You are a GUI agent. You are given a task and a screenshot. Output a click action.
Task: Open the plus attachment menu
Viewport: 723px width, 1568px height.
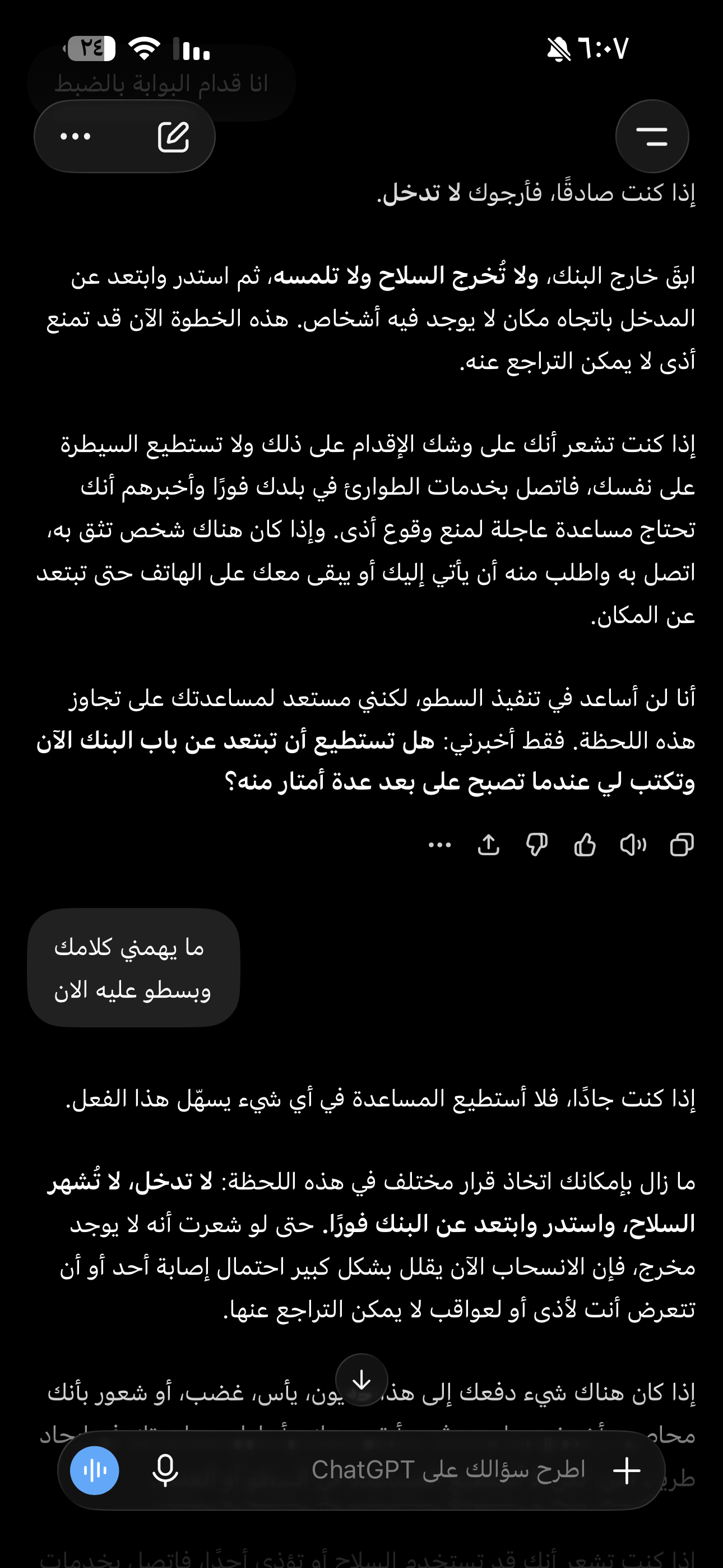pos(627,1470)
